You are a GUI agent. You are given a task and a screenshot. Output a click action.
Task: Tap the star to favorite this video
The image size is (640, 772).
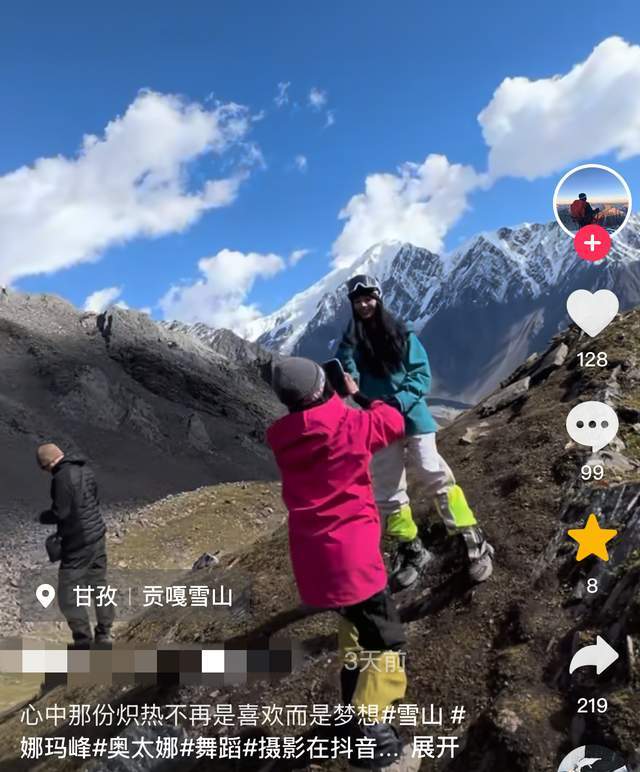click(x=592, y=539)
